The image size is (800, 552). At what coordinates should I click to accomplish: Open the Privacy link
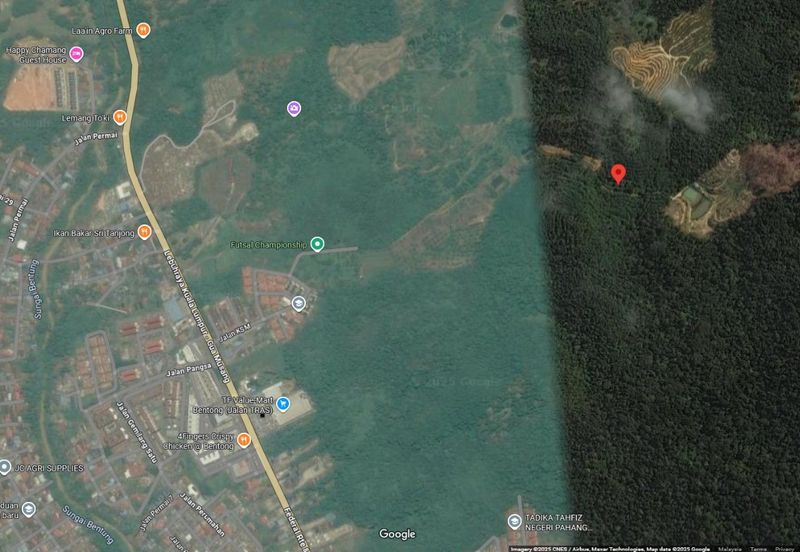click(x=785, y=548)
